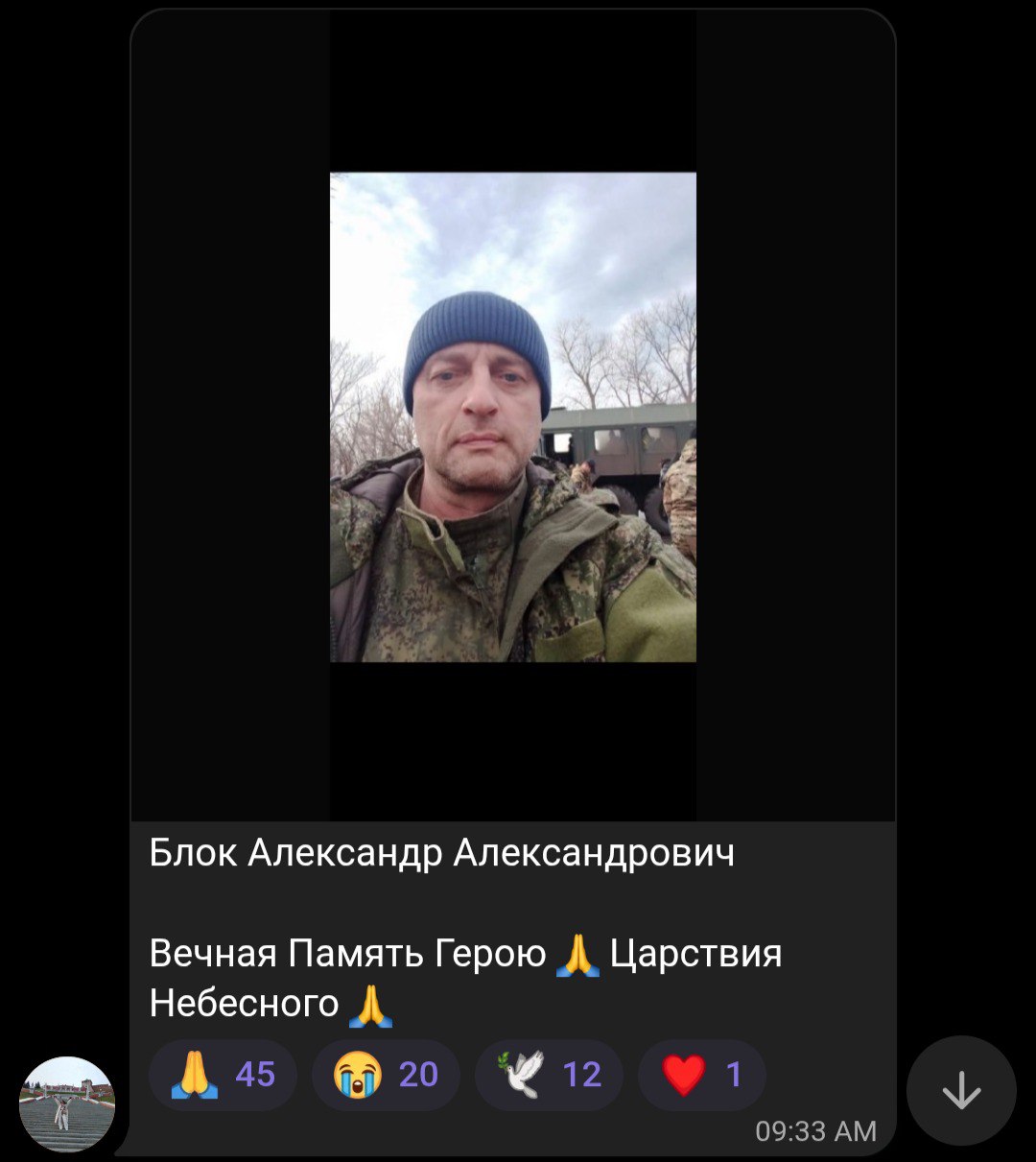Jump to the bottom of the chat
Viewport: 1036px width, 1162px height.
961,1091
